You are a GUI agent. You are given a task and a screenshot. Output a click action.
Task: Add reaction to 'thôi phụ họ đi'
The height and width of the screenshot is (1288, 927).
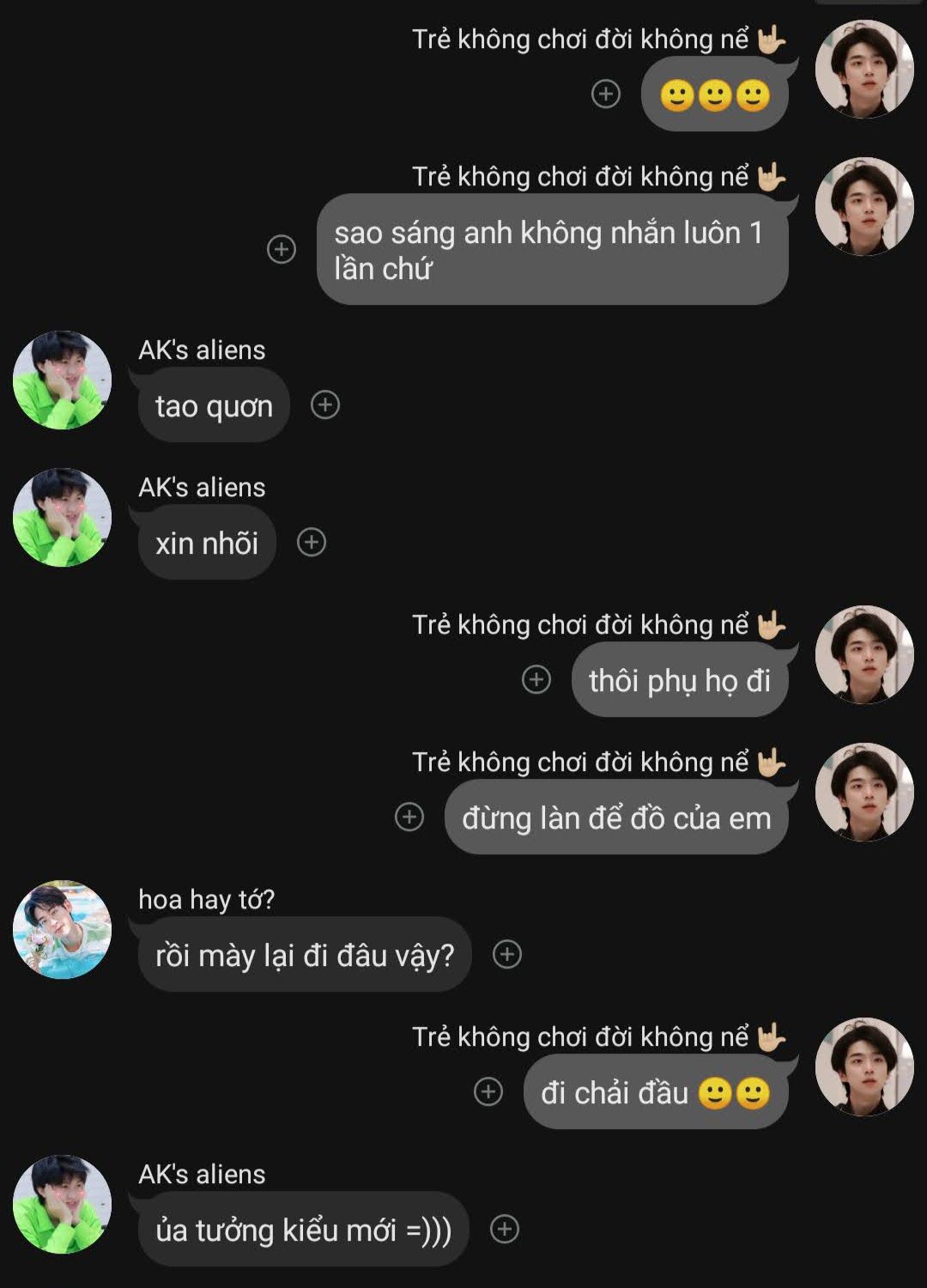536,679
